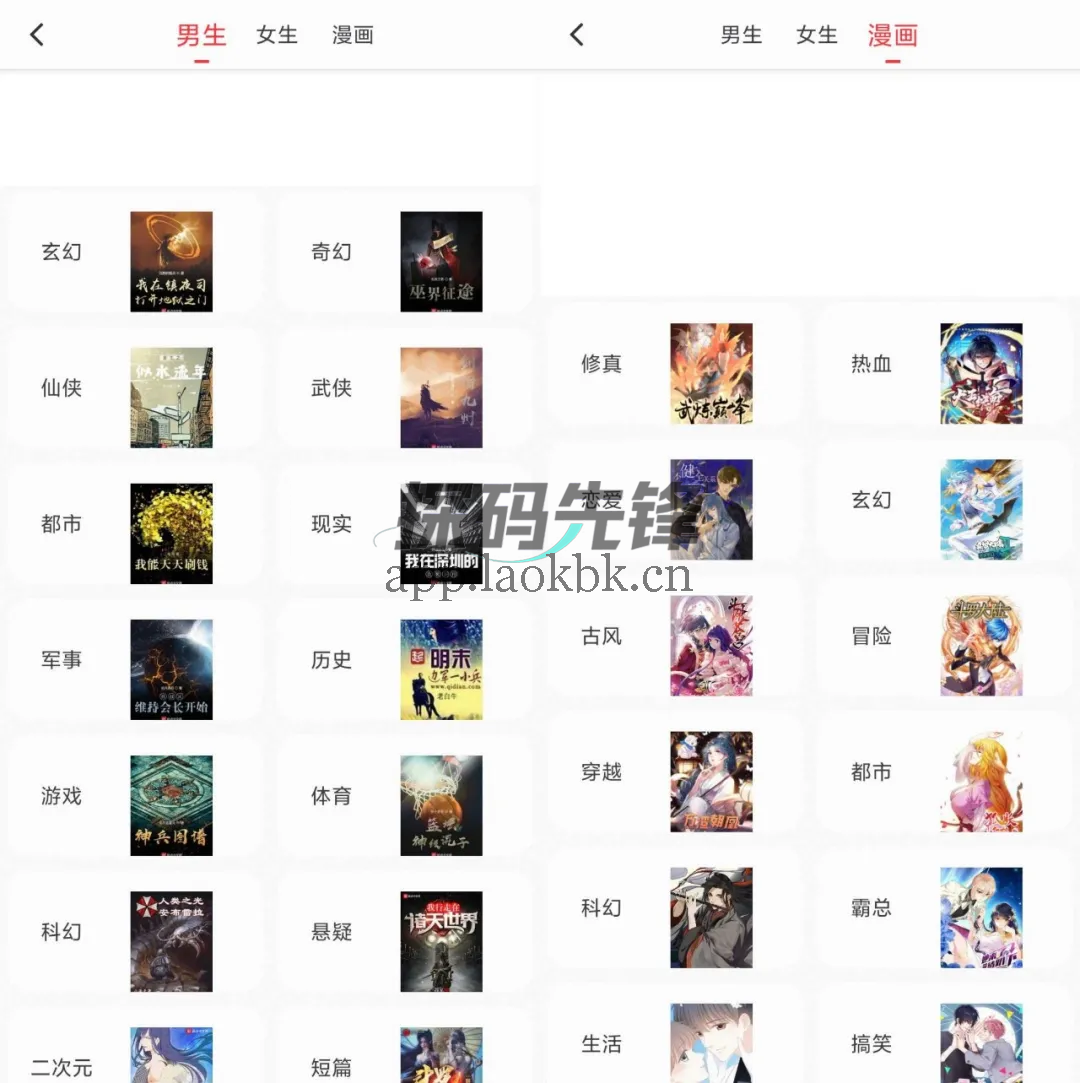Open the 热血 comic category
This screenshot has height=1083, width=1080.
[x=870, y=364]
